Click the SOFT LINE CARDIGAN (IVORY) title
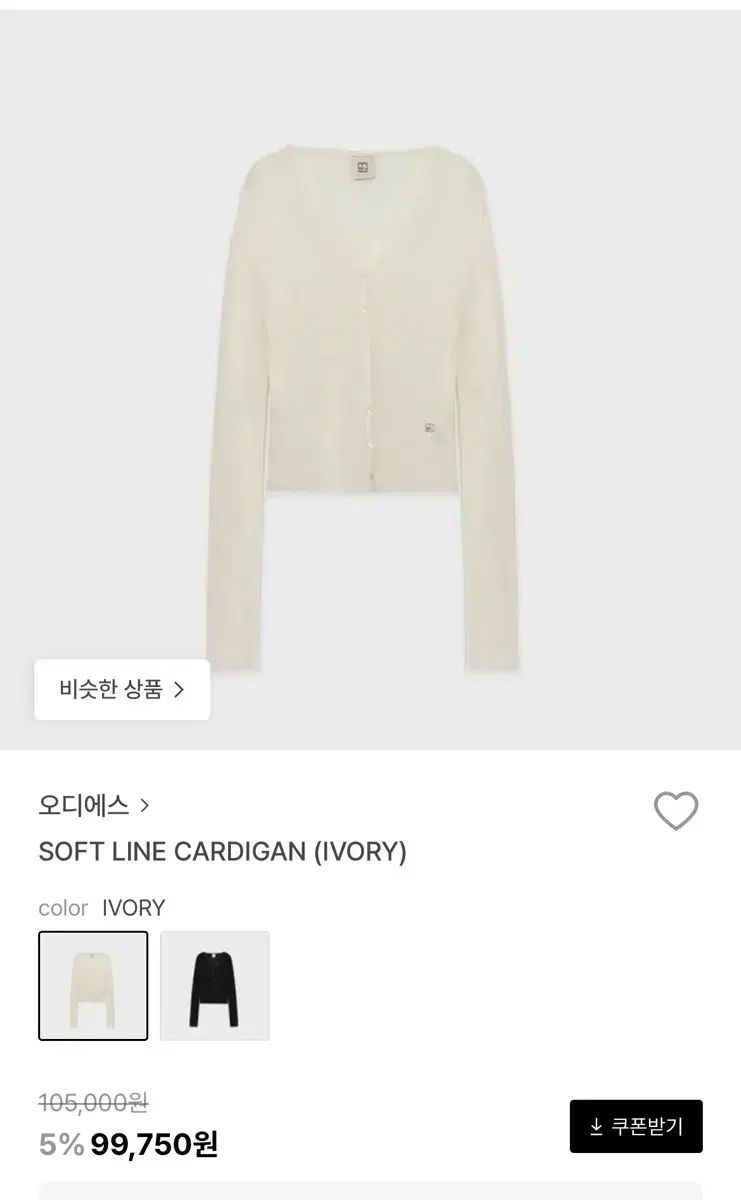This screenshot has width=741, height=1200. (222, 852)
